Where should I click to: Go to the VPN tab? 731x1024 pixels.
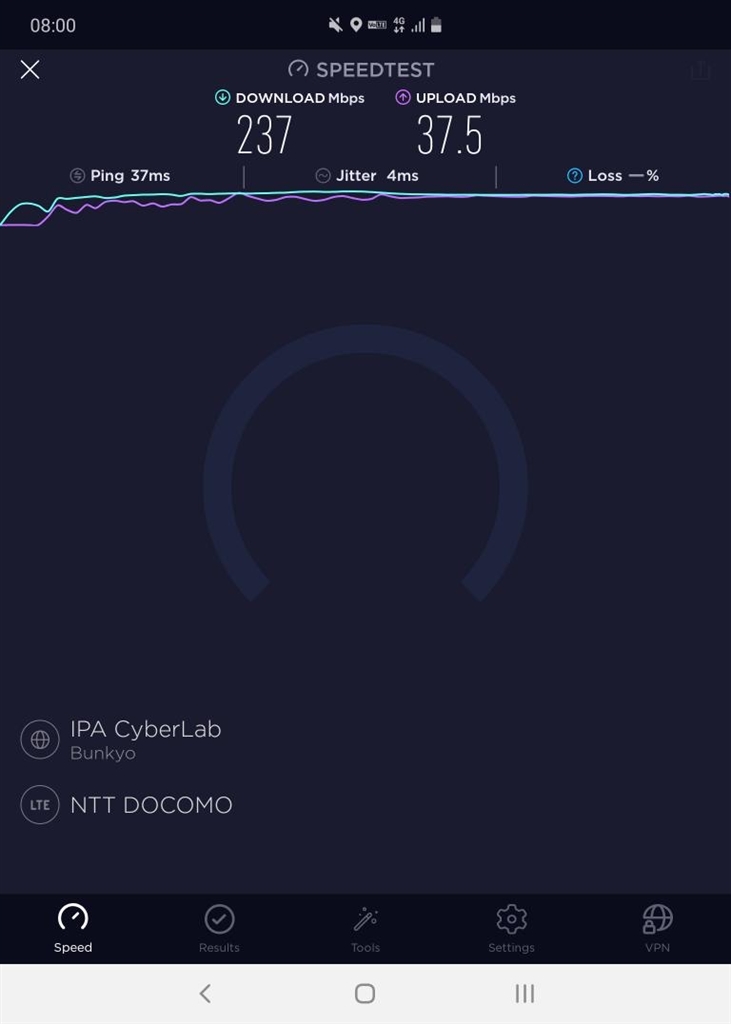(657, 928)
